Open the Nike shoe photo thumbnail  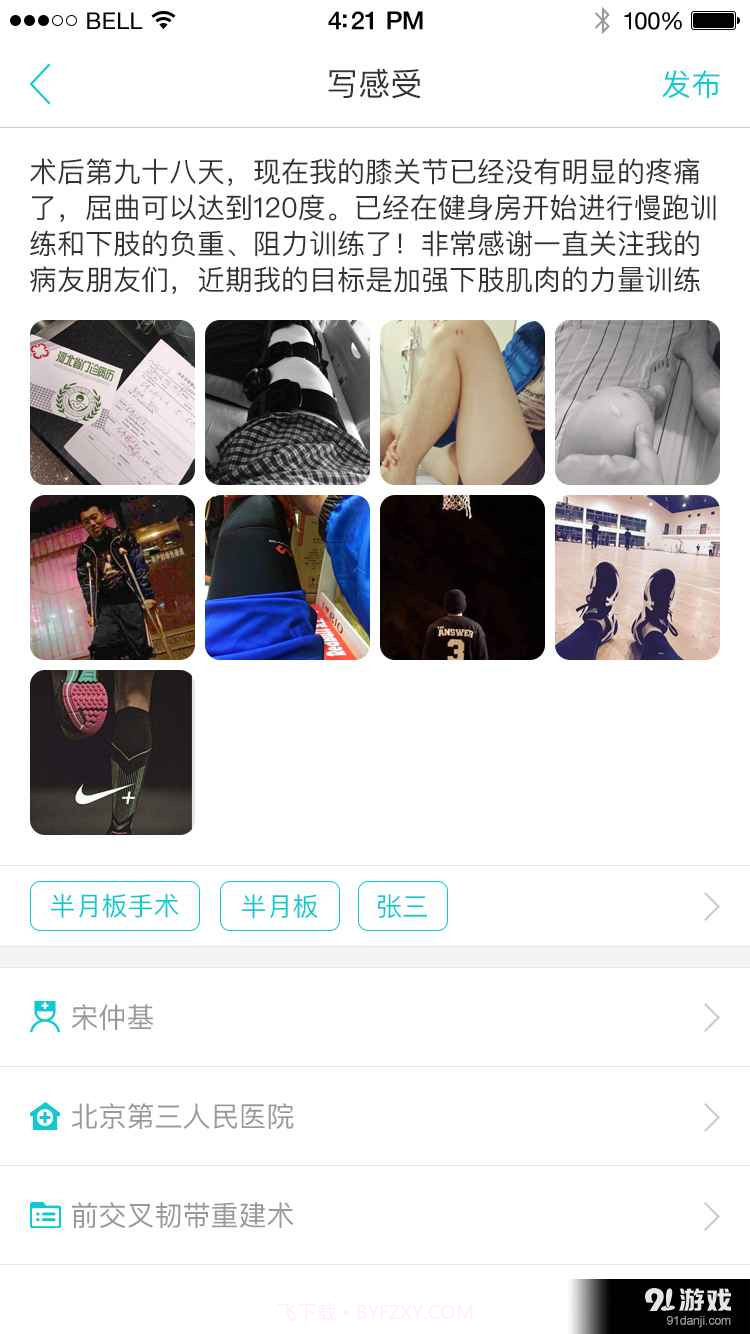tap(111, 752)
